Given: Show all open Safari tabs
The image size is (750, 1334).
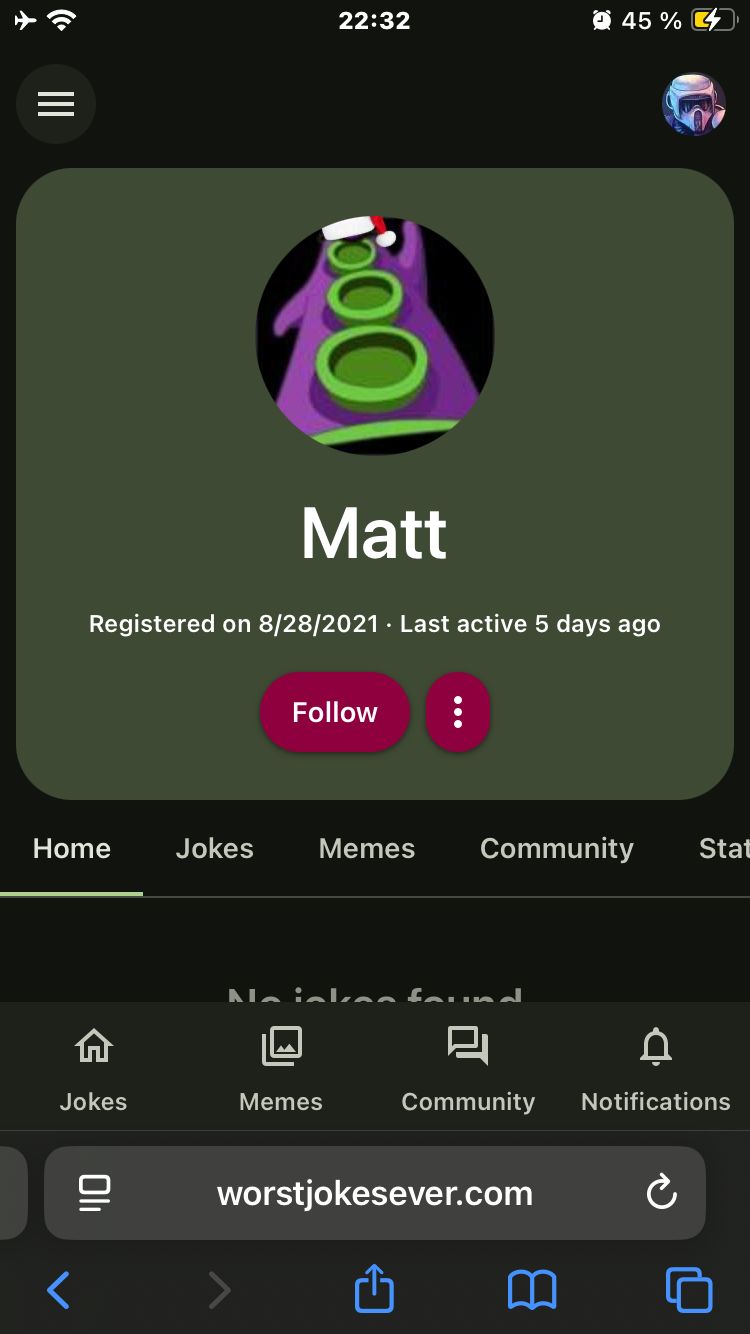Looking at the screenshot, I should point(689,1290).
